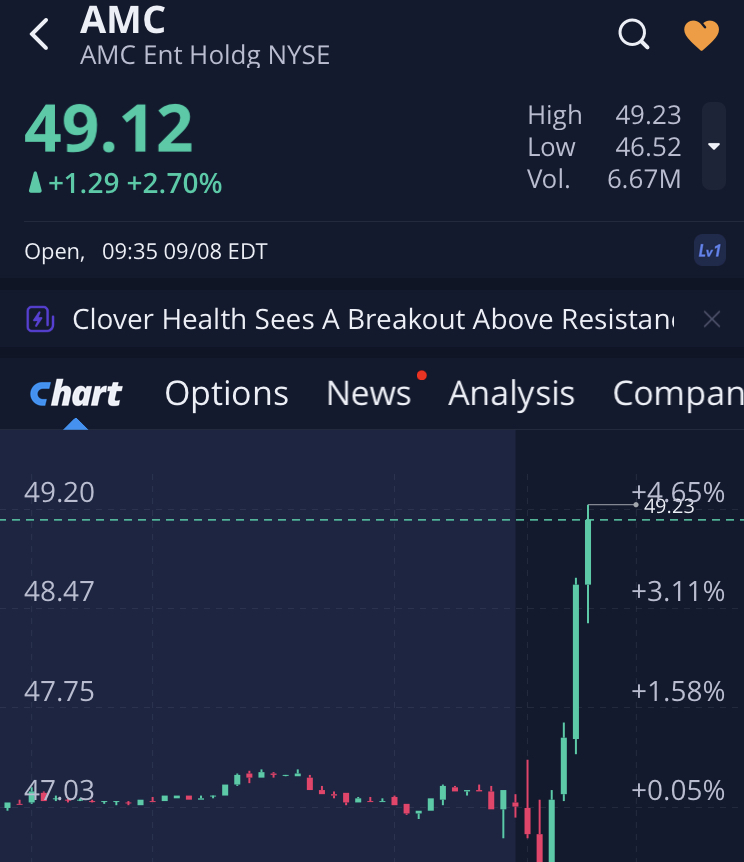Expand the High Low Vol details dropdown
The image size is (744, 862).
pyautogui.click(x=714, y=146)
